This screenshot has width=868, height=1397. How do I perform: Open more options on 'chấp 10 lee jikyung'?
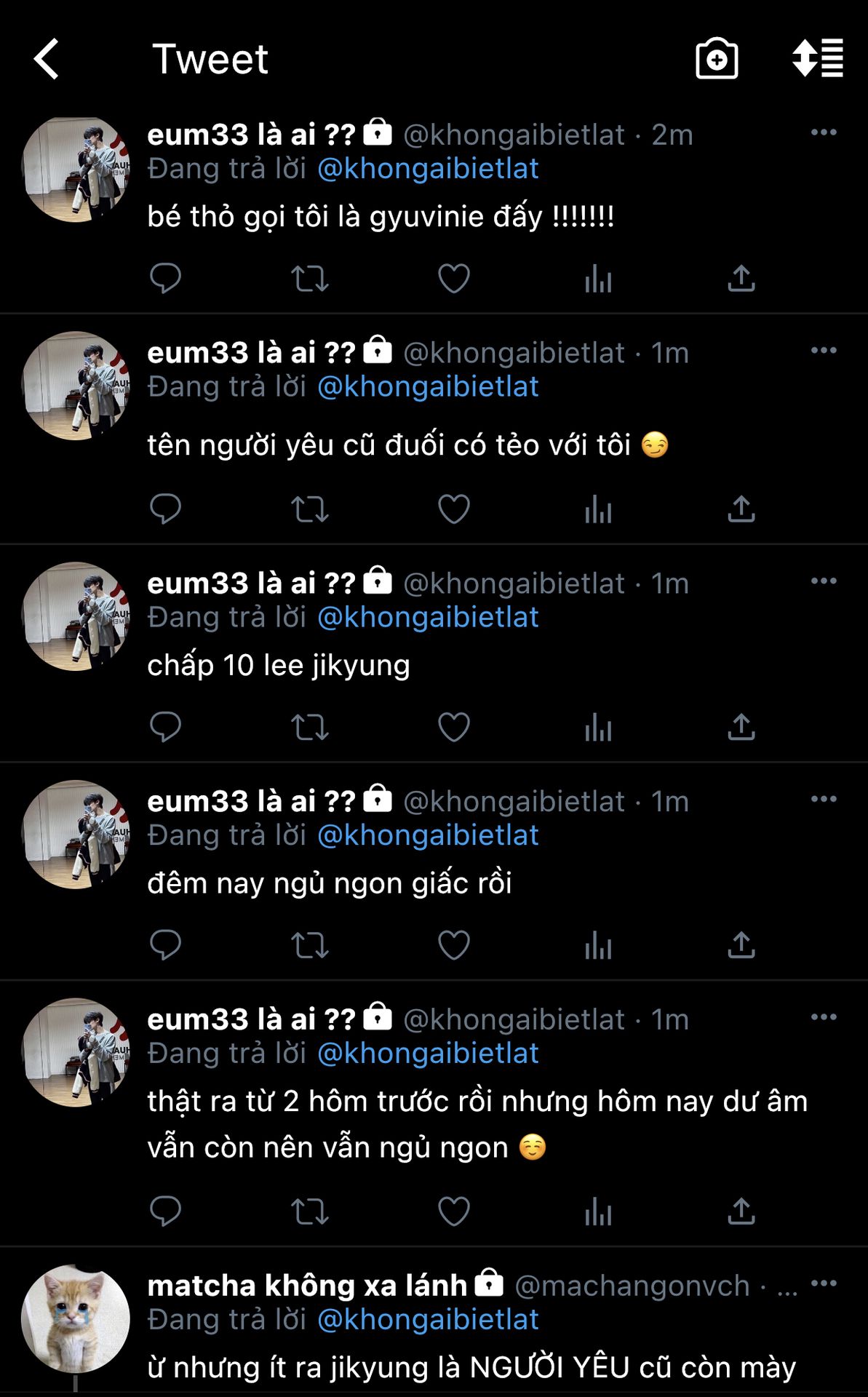(x=824, y=581)
